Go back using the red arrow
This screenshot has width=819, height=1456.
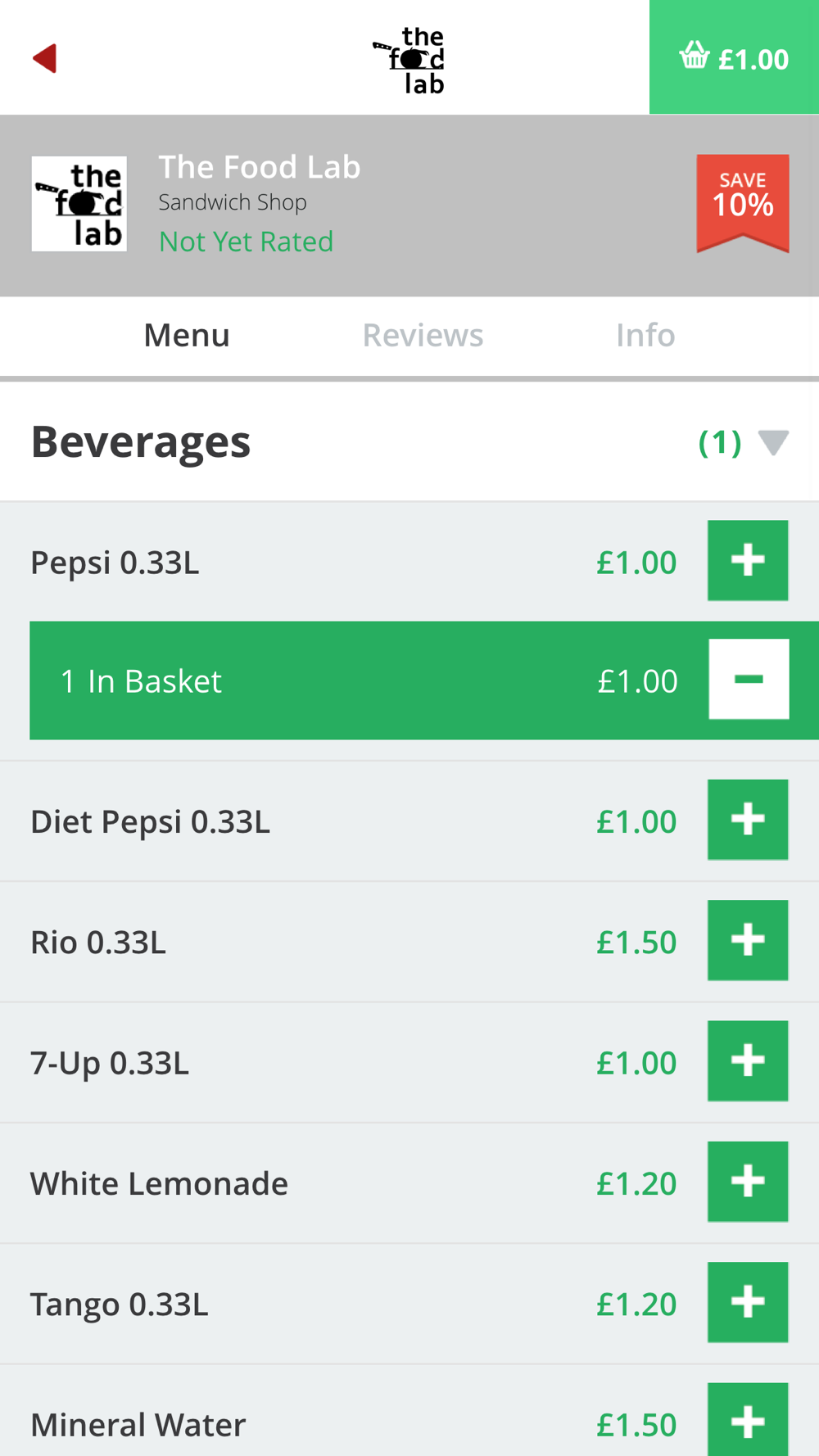[x=45, y=58]
